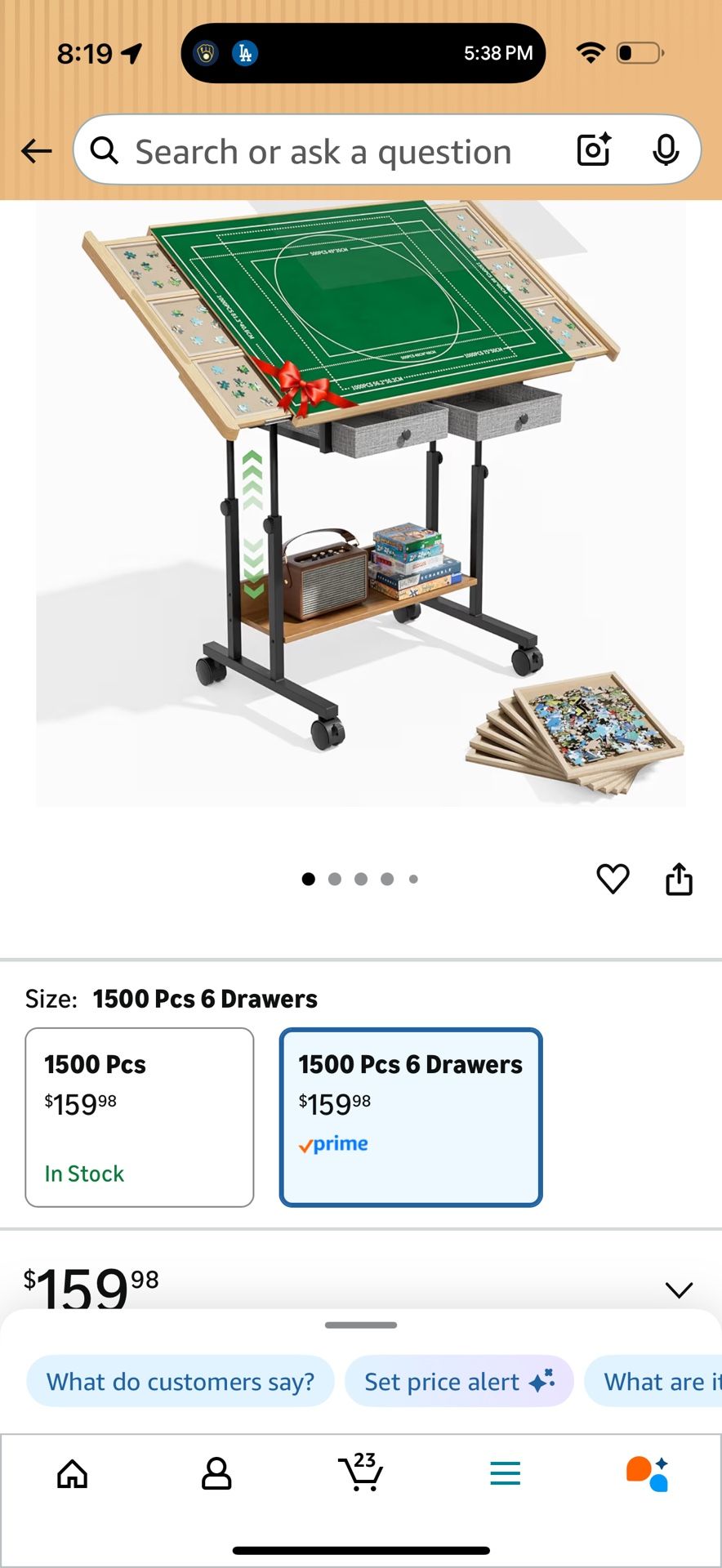Select the 1500 Pcs 6 Drawers option

[x=410, y=1117]
